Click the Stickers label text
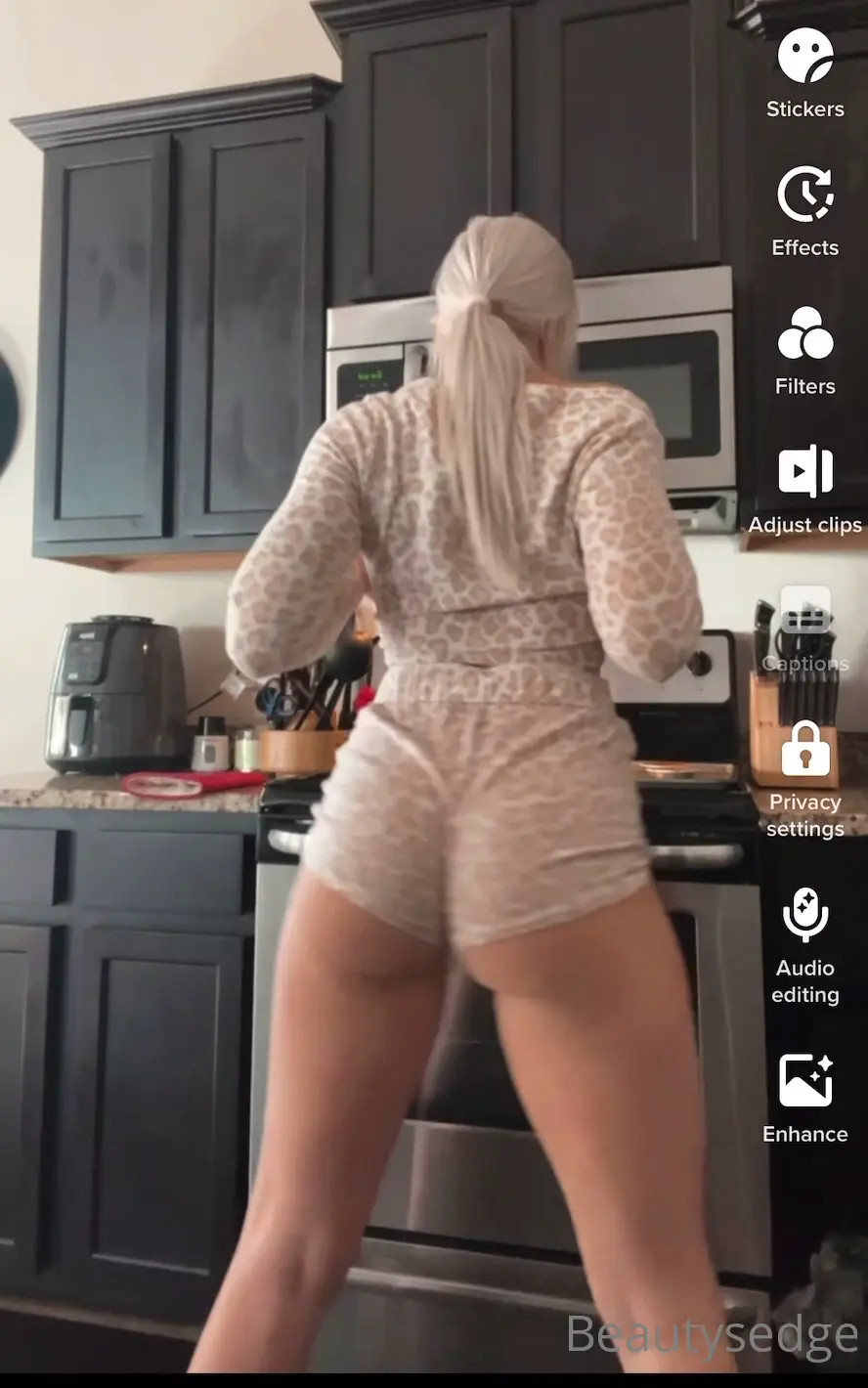 pyautogui.click(x=805, y=108)
